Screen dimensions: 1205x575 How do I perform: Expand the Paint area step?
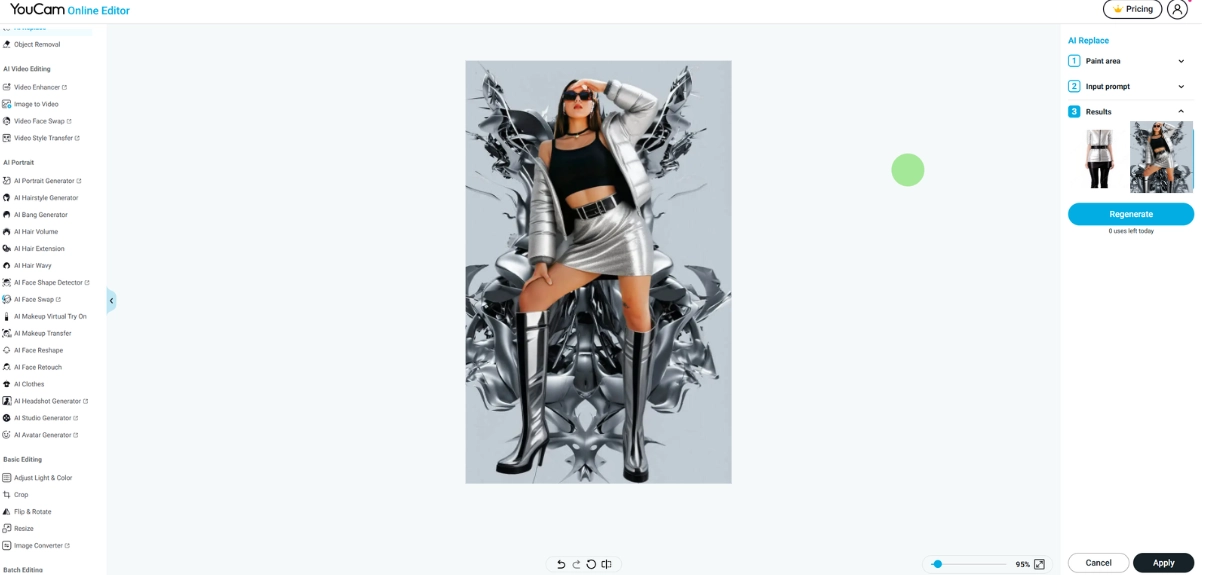1181,61
